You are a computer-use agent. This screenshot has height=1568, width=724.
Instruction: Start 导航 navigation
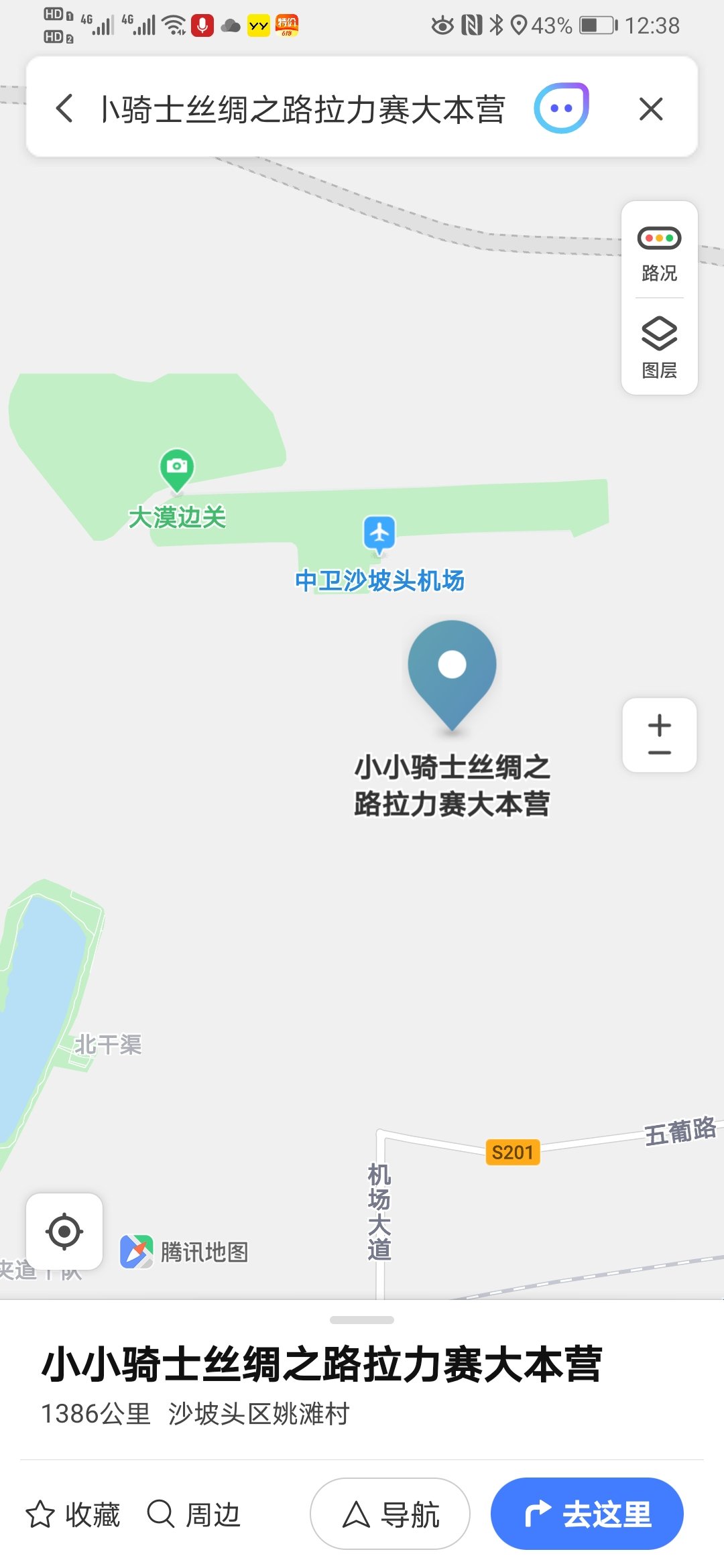tap(389, 1514)
